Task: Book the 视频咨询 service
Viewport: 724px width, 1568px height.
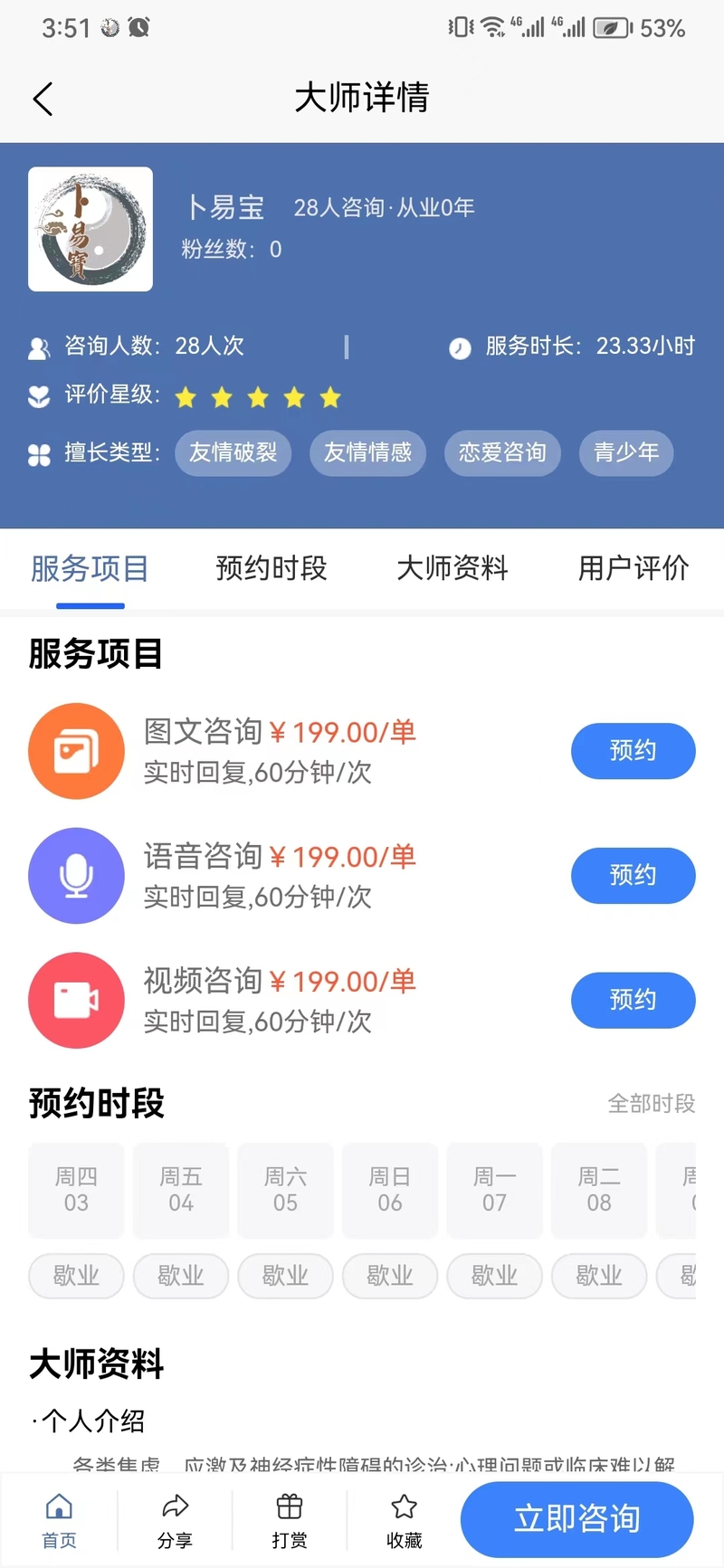Action: click(x=633, y=1000)
